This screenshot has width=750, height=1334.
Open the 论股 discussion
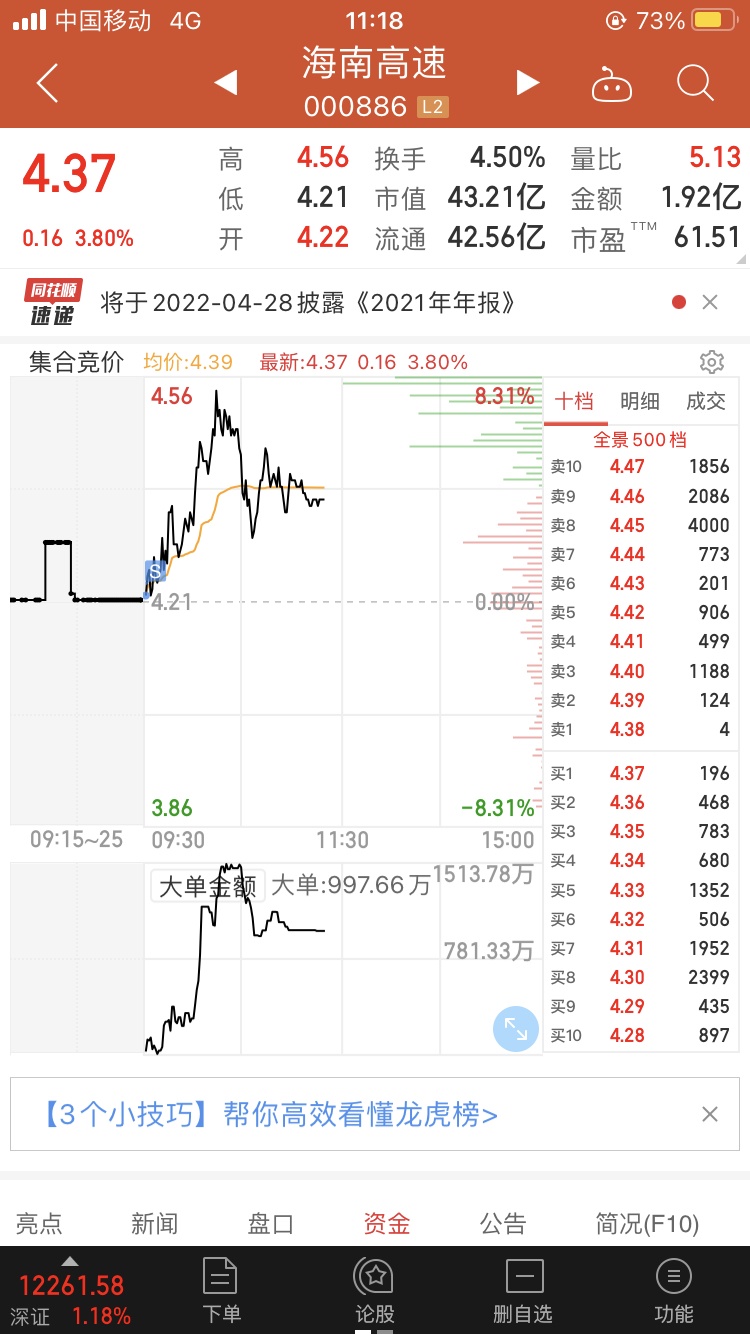pos(374,1291)
